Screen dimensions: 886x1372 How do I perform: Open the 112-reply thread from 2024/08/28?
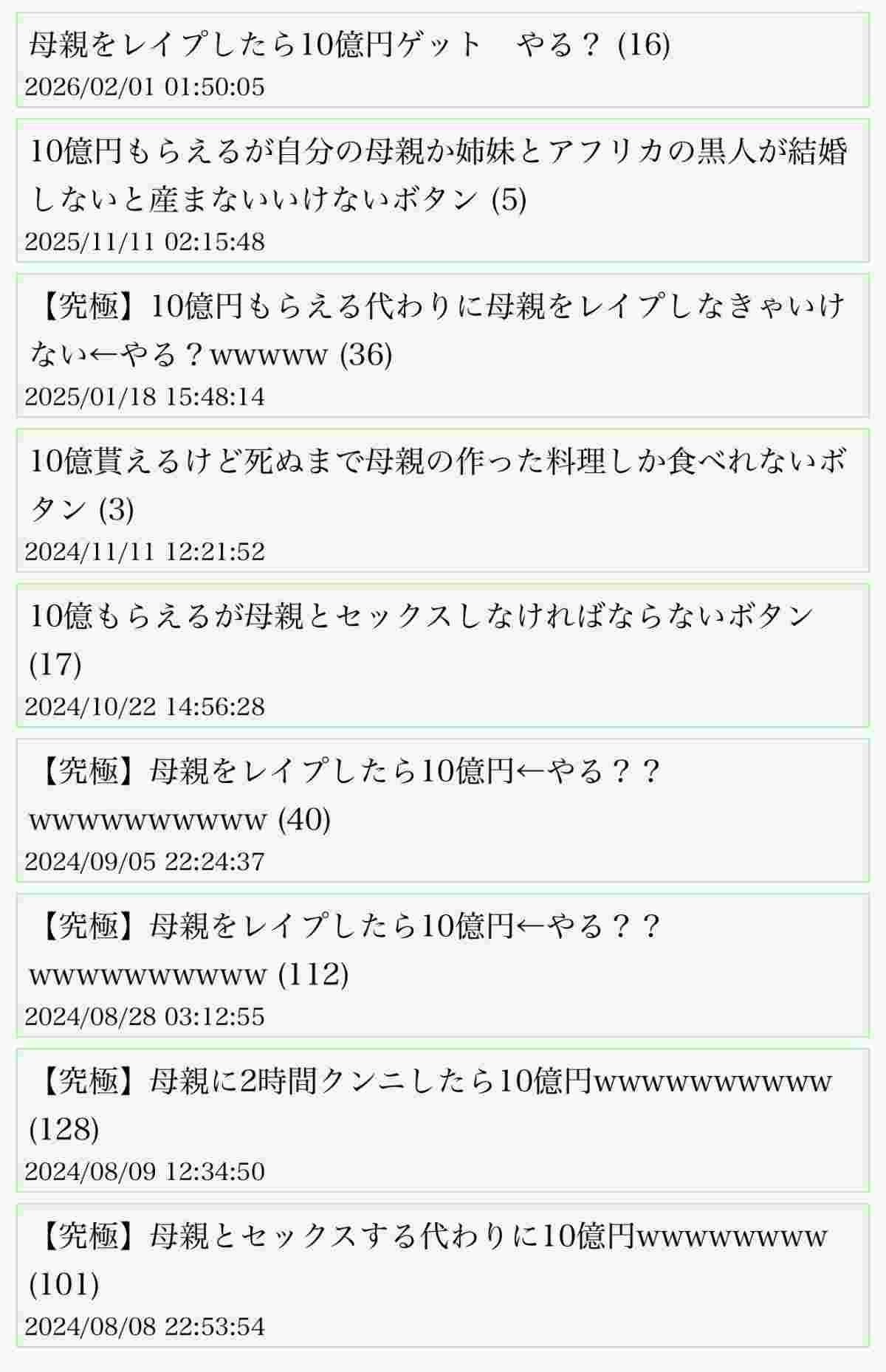[x=345, y=950]
